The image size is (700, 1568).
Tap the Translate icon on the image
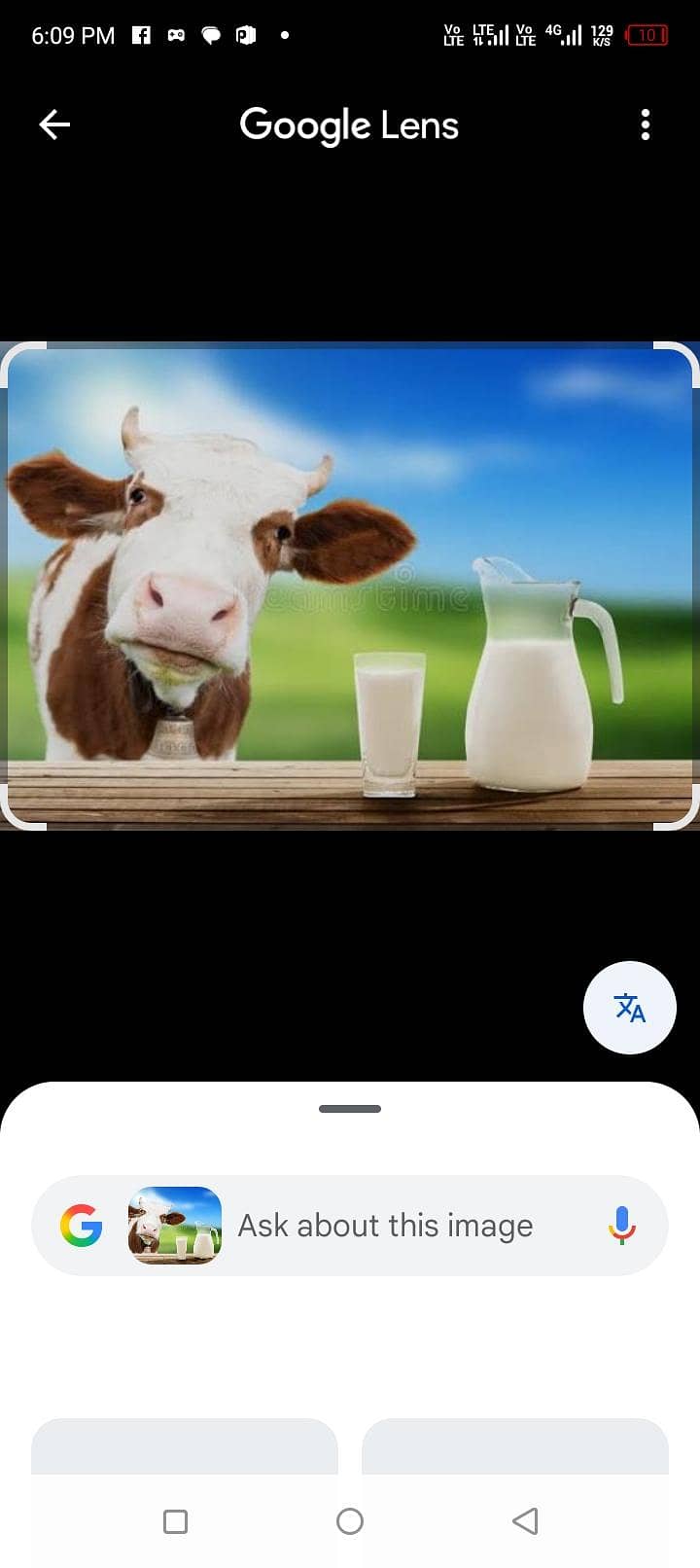[629, 1008]
